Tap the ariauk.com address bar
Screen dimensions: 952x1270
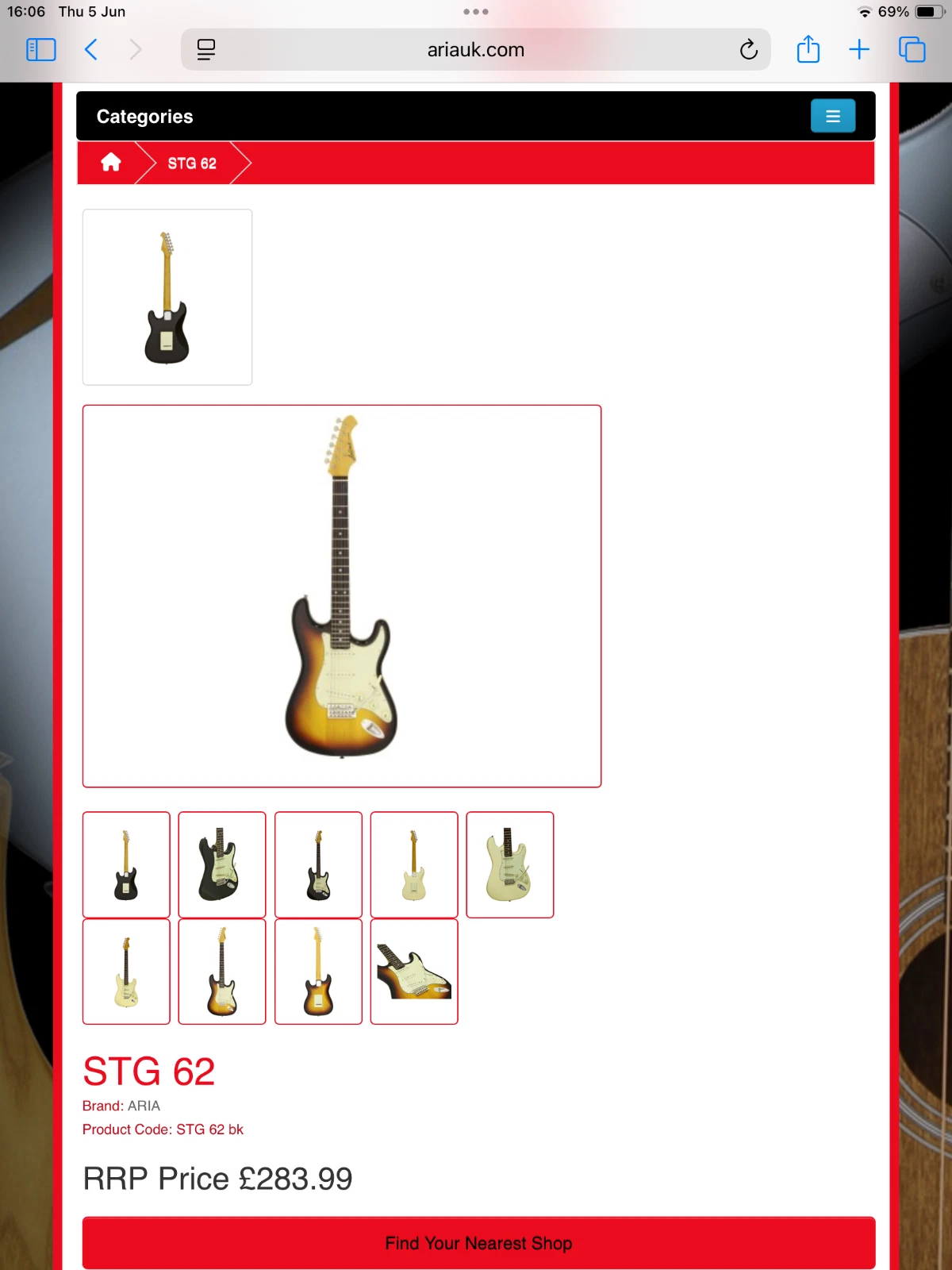475,50
